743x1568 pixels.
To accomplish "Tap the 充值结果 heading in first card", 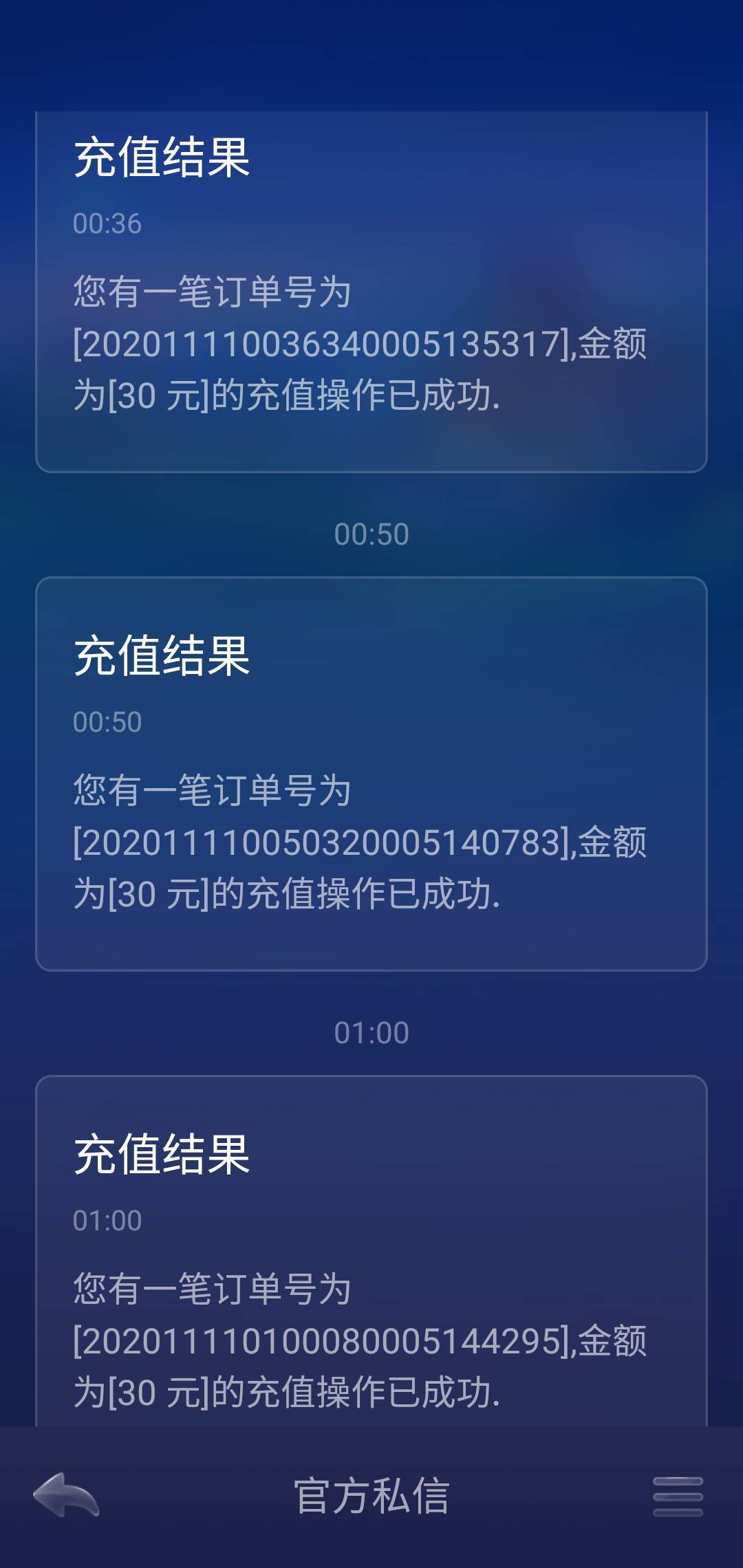I will [162, 157].
